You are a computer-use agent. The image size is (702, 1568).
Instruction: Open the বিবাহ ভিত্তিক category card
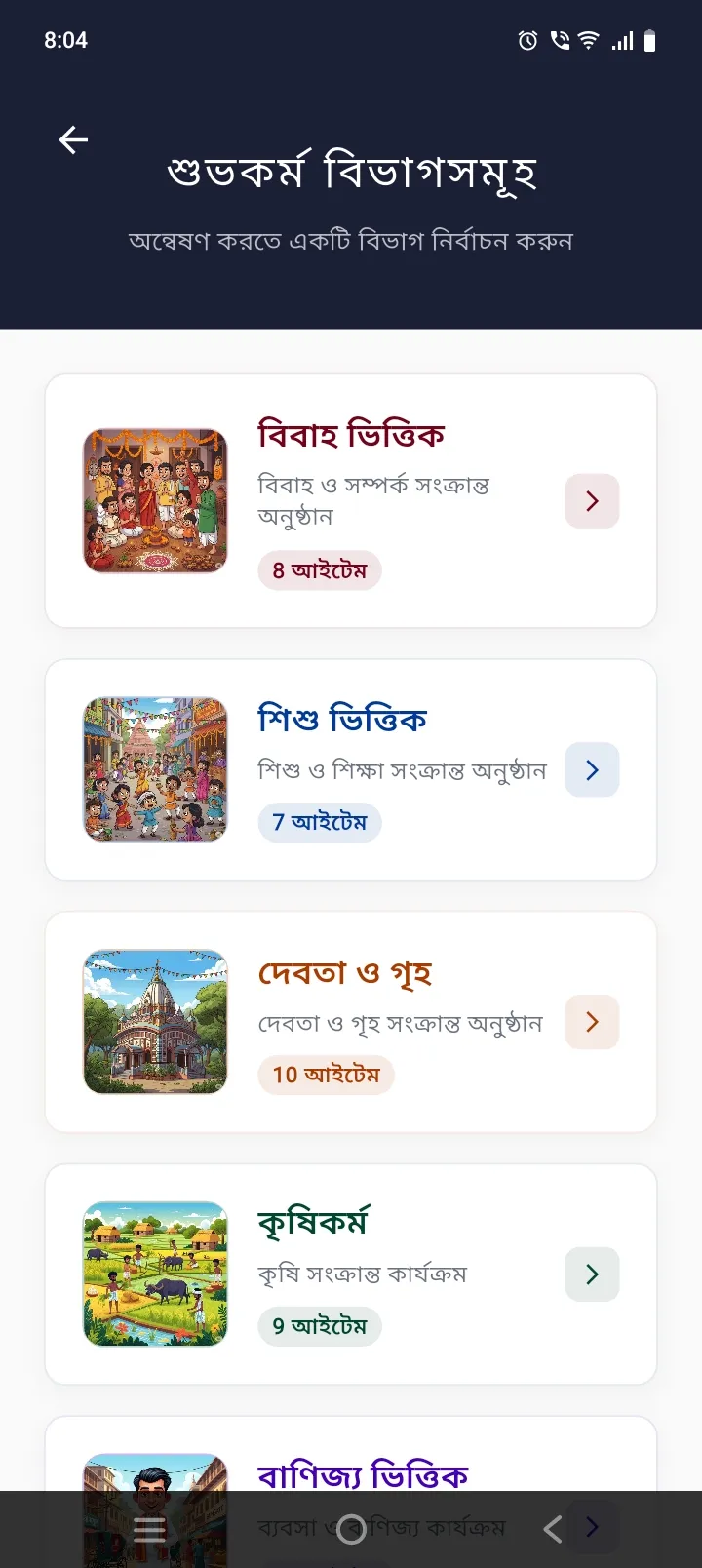351,500
